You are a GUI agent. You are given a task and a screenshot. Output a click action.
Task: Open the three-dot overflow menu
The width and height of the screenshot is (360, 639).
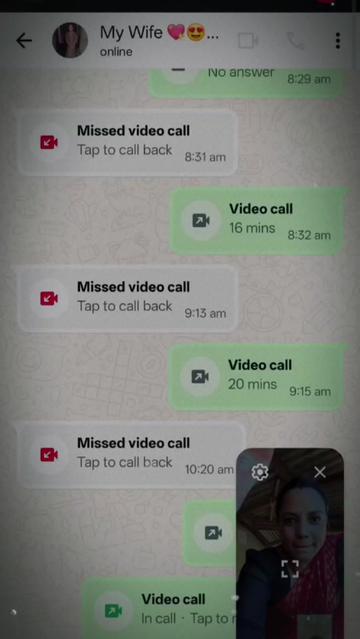338,41
